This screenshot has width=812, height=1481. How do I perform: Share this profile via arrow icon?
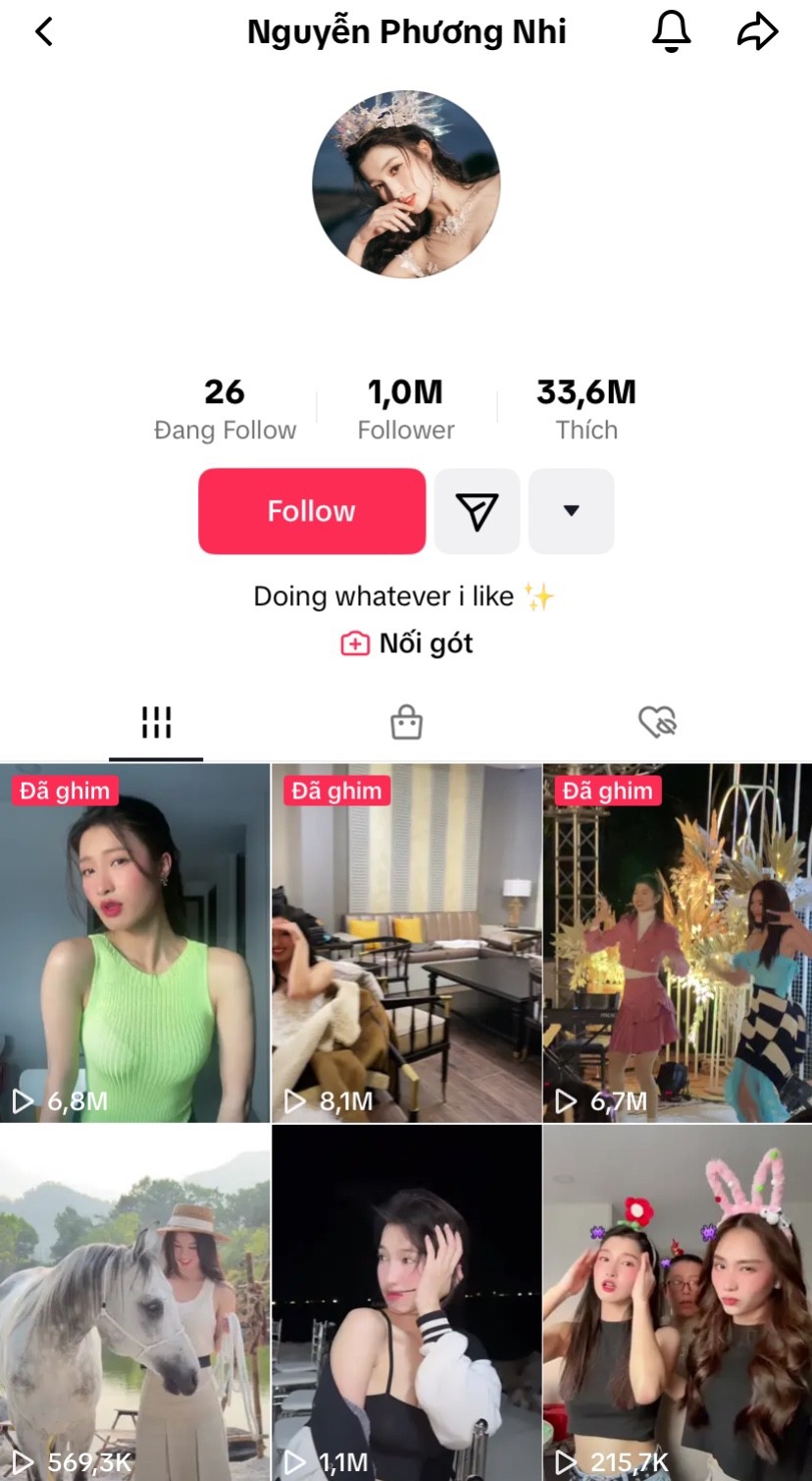pos(757,32)
